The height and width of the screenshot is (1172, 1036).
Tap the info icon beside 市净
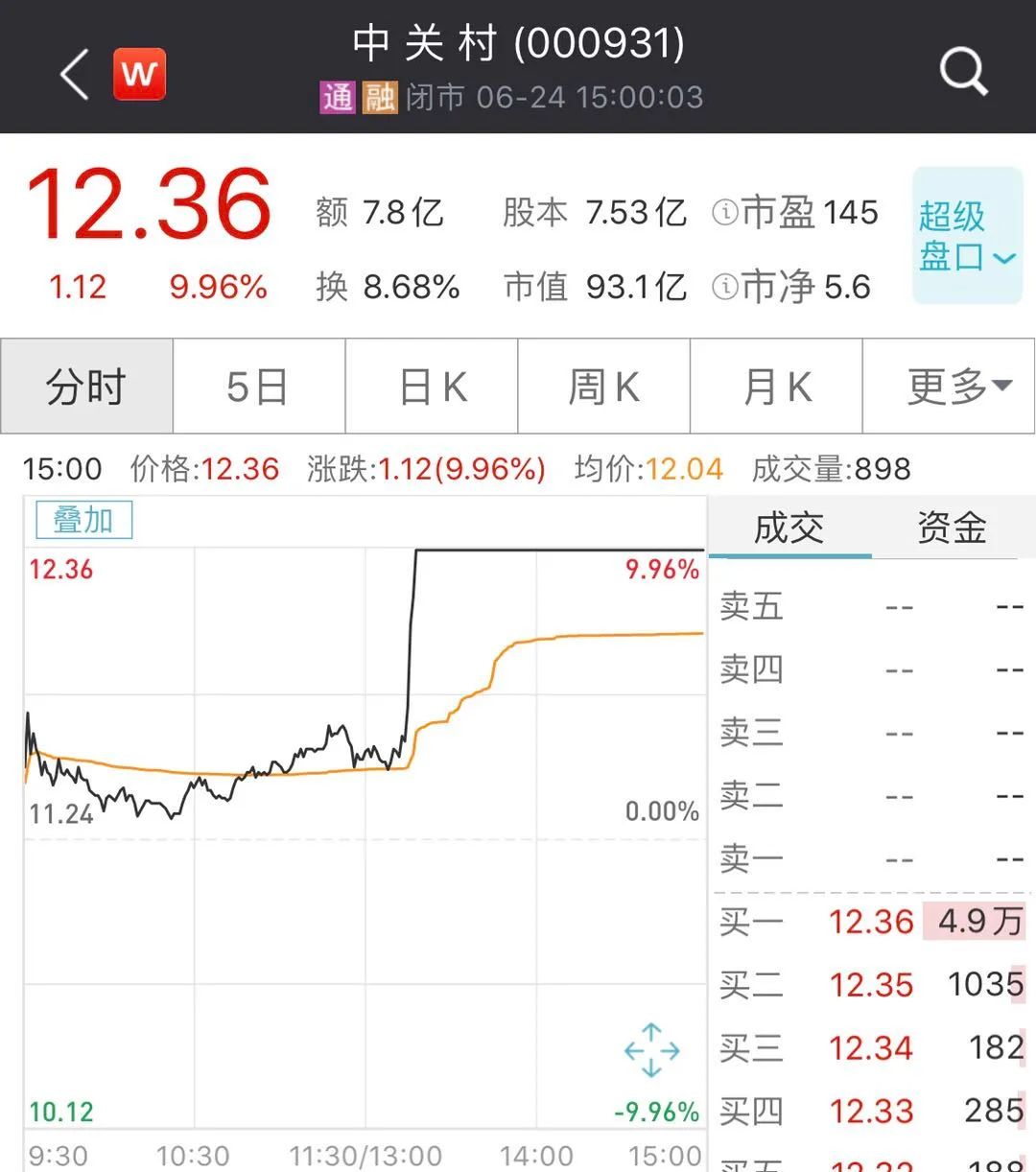(x=724, y=286)
